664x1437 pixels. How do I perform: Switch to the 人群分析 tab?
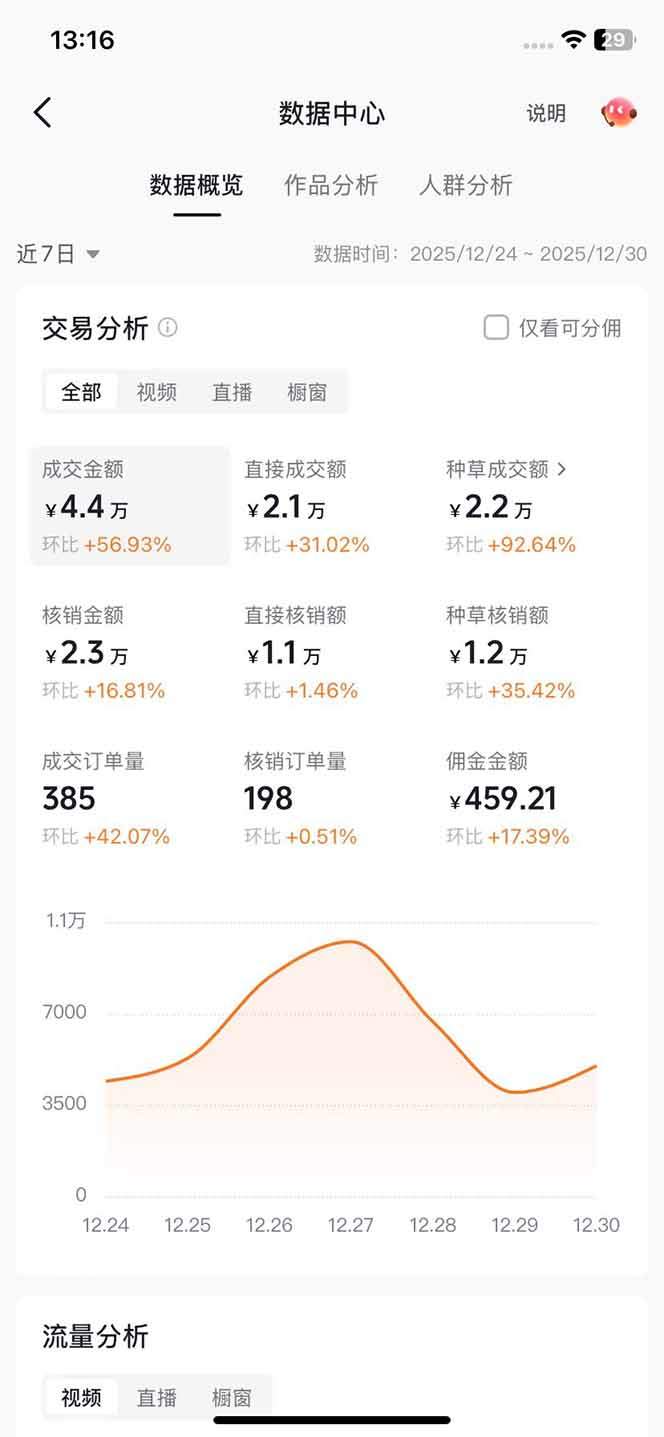click(x=465, y=185)
